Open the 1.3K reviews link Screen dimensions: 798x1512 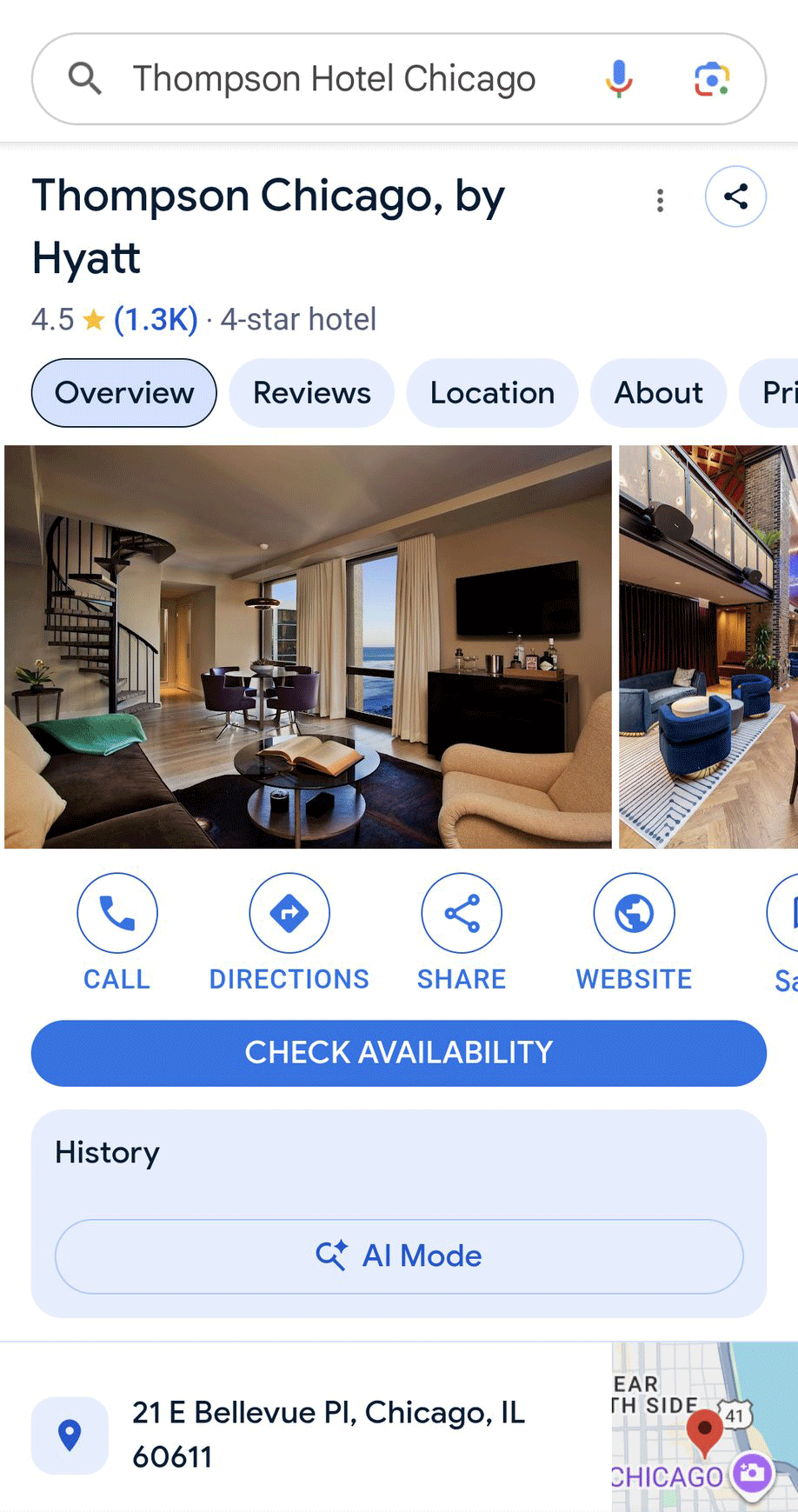[156, 319]
